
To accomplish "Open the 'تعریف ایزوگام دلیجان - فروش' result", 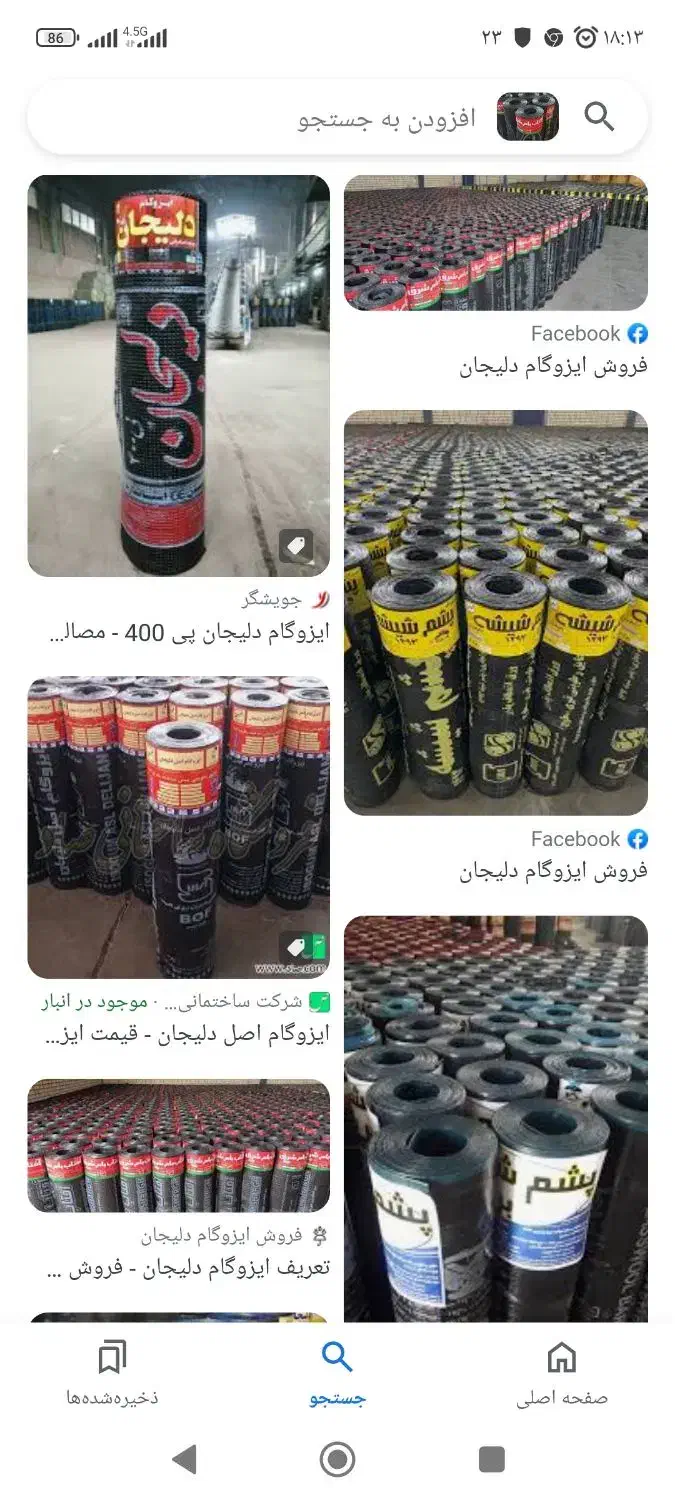I will (178, 1145).
